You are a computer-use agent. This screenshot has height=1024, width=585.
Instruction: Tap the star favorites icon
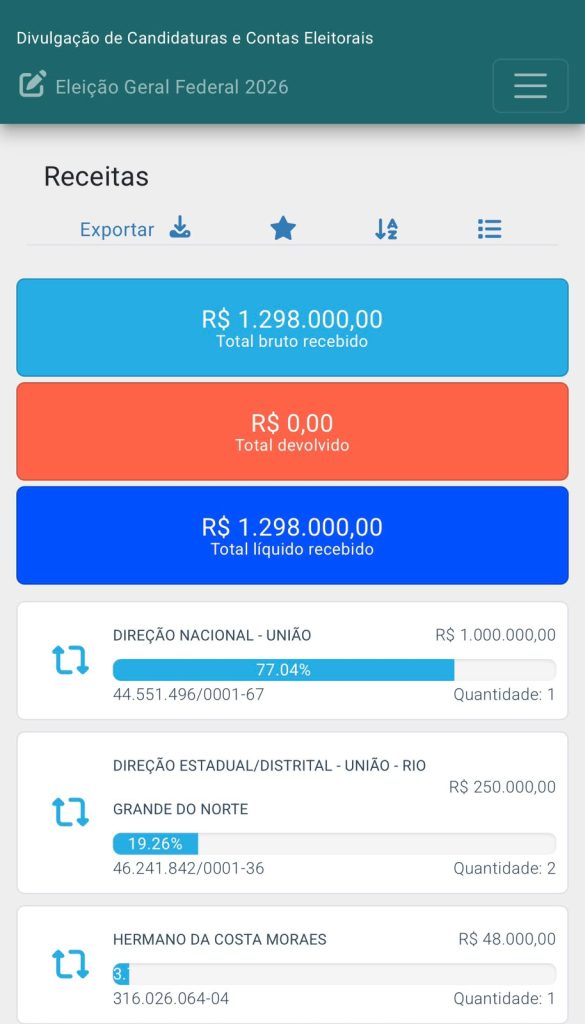283,229
